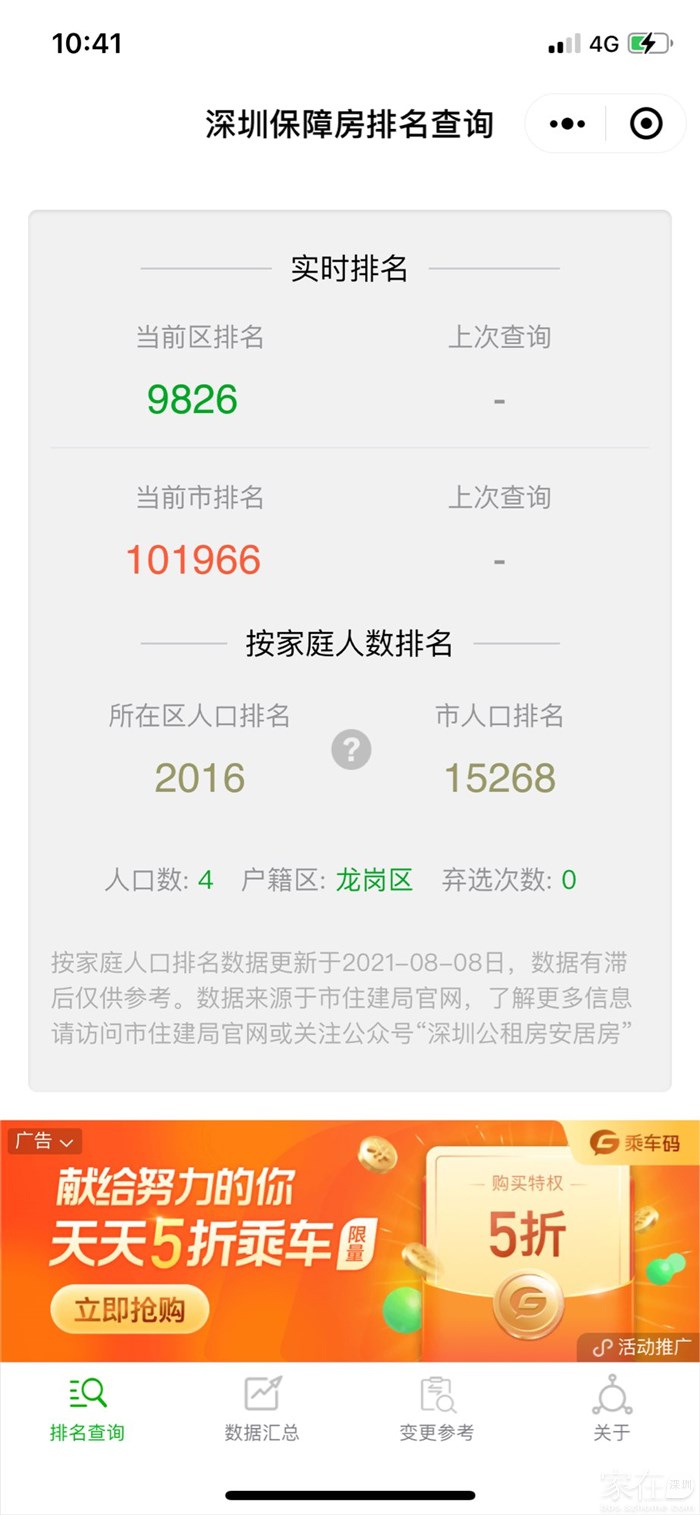Close the mini program with the circle button
The height and width of the screenshot is (1515, 700).
pos(646,124)
